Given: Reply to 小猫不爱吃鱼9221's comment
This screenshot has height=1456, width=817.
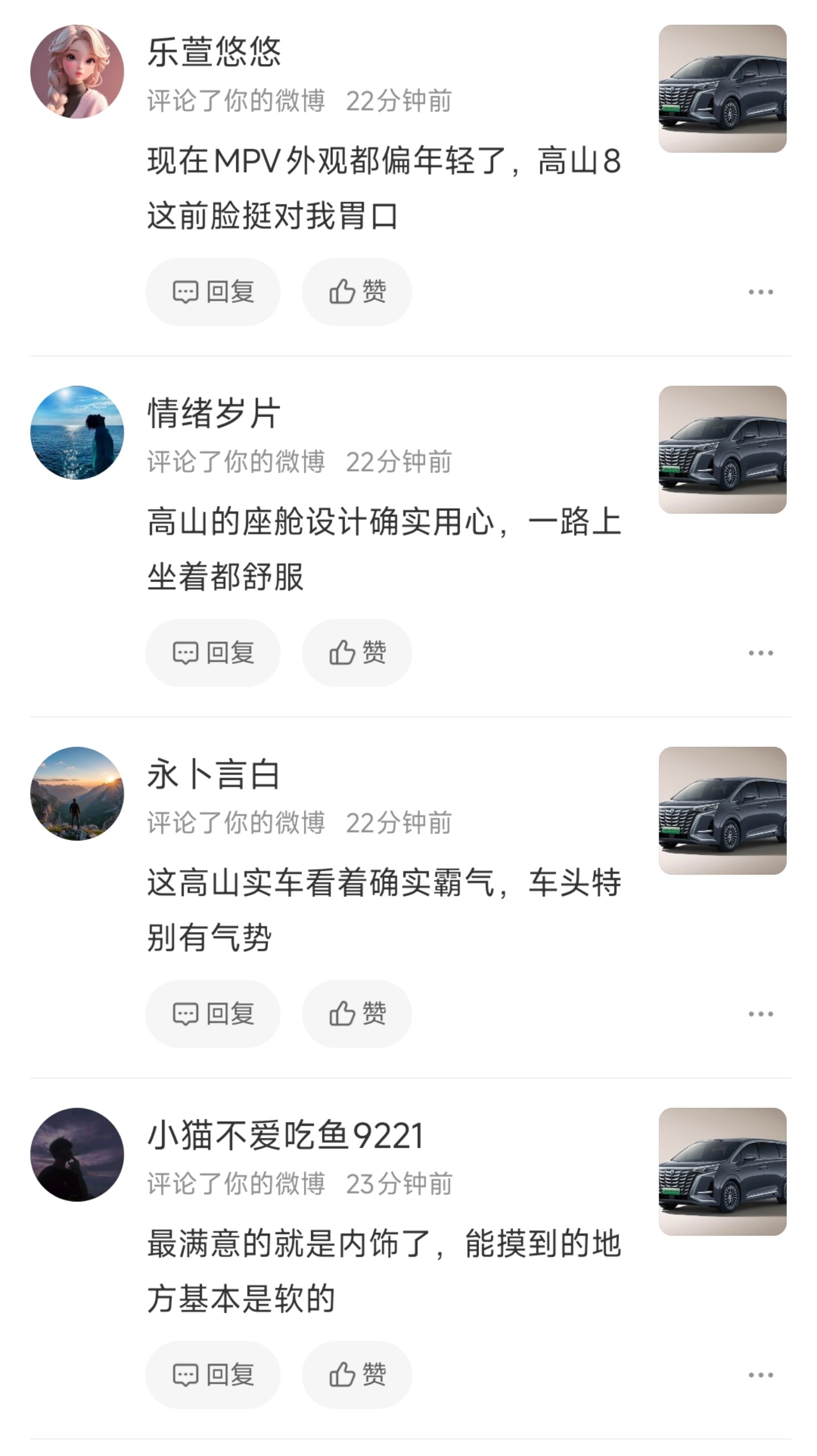Looking at the screenshot, I should tap(213, 1375).
